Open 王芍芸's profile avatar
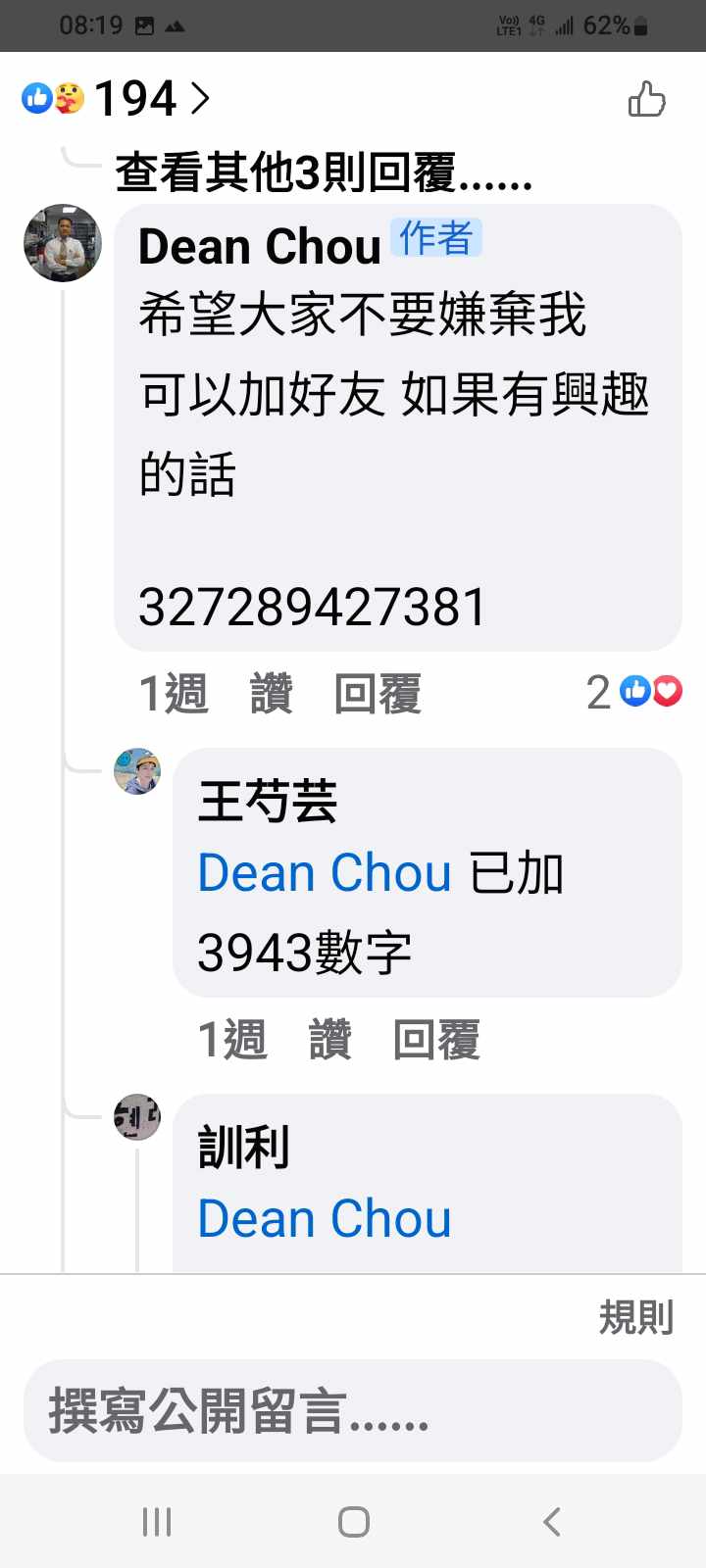This screenshot has width=706, height=1568. tap(137, 771)
